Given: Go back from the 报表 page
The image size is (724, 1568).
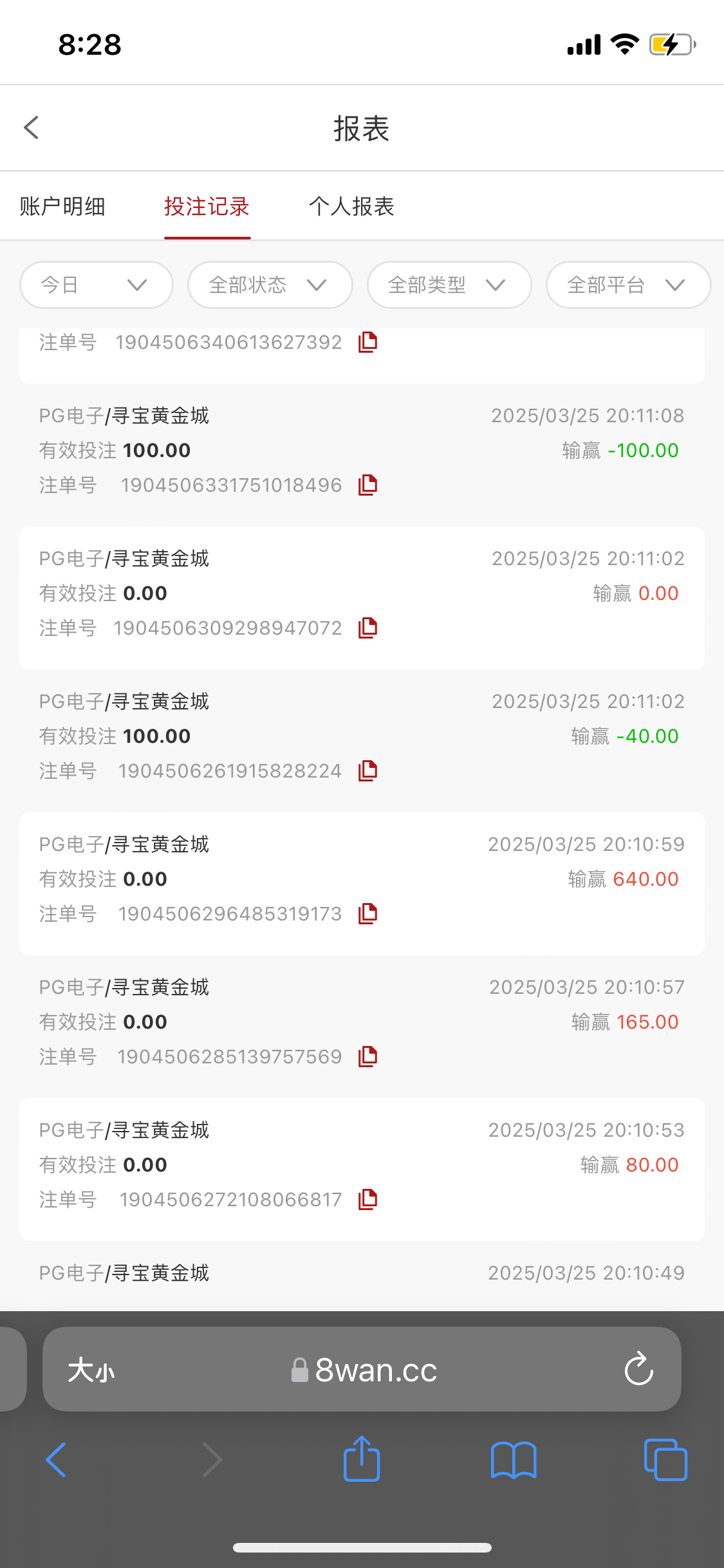Looking at the screenshot, I should click(32, 127).
